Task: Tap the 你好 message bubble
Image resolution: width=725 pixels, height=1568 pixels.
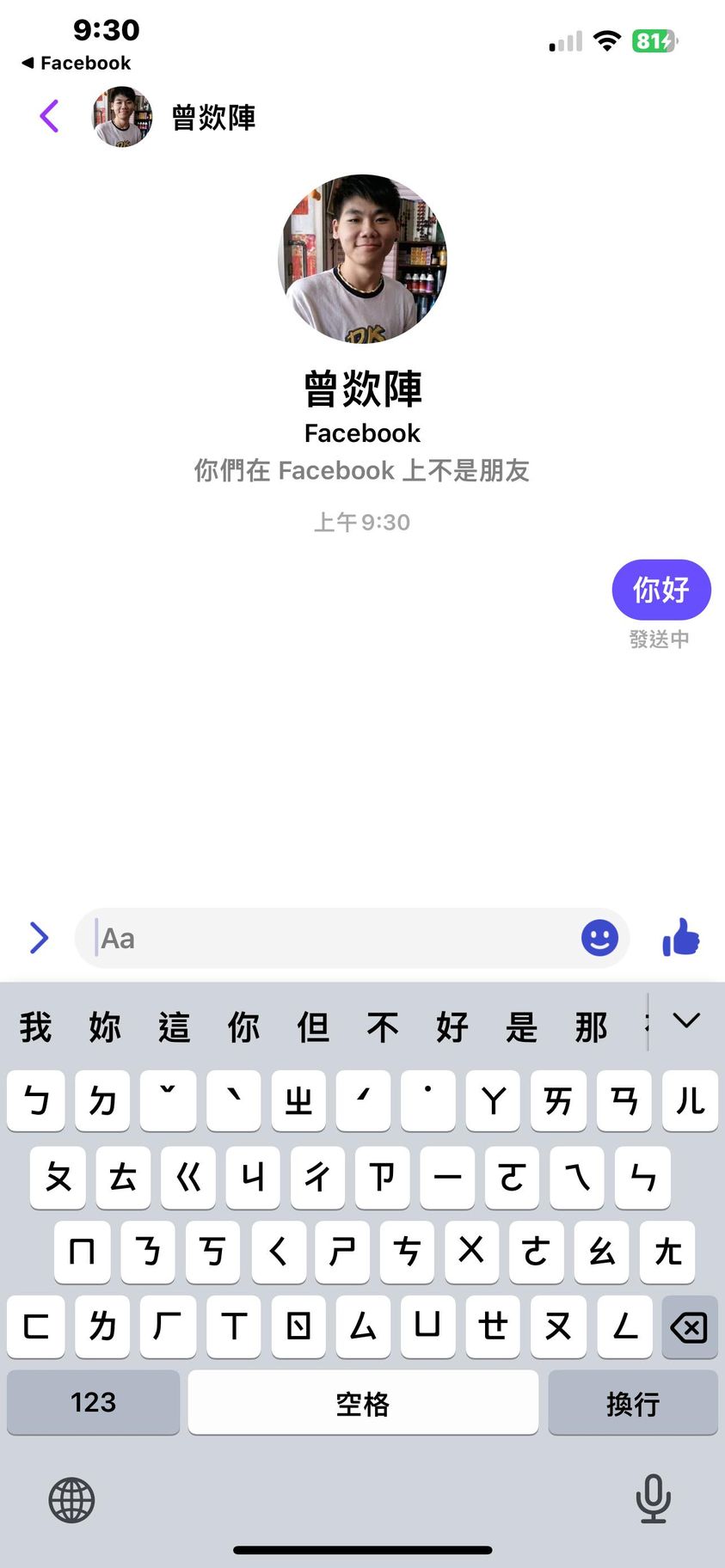Action: (660, 590)
